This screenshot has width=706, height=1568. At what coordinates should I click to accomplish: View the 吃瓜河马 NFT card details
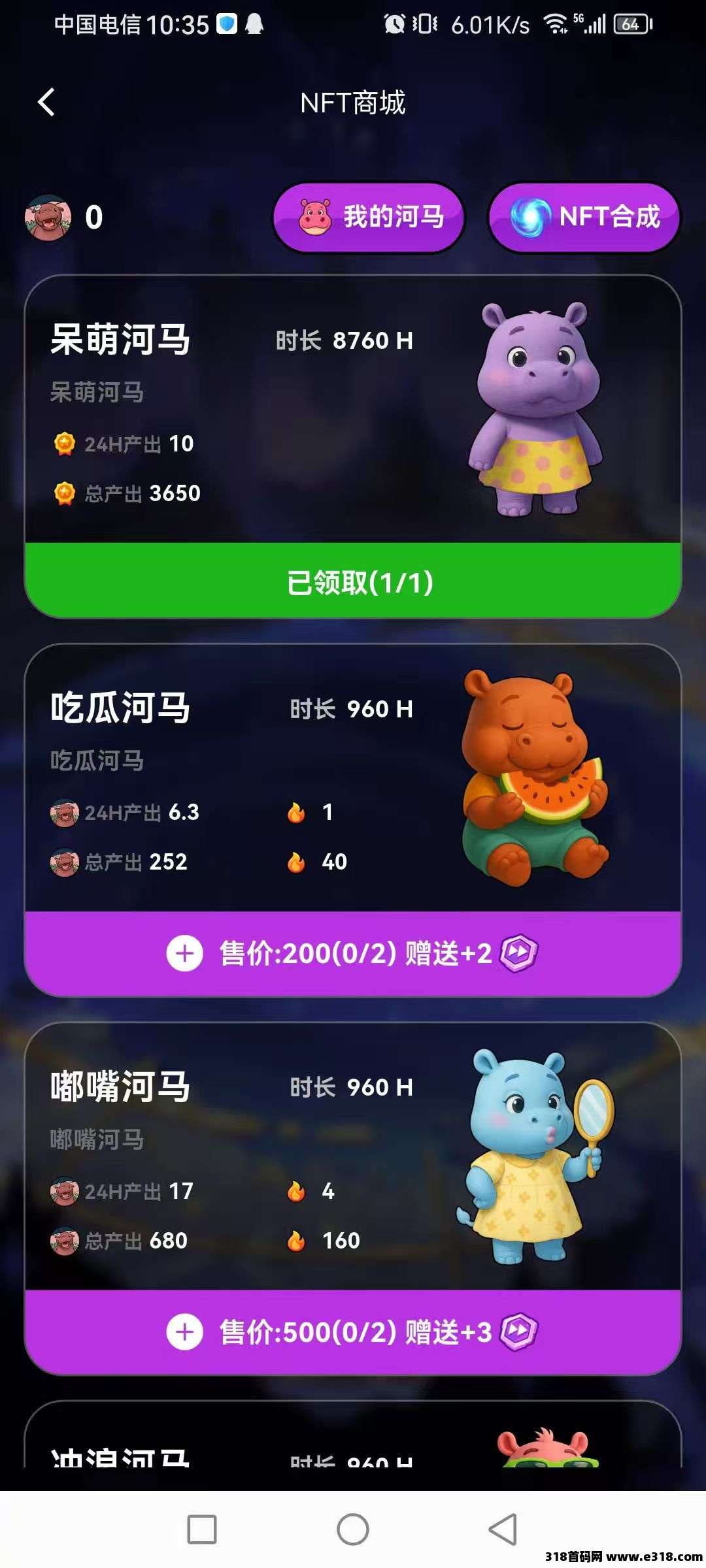tap(353, 777)
